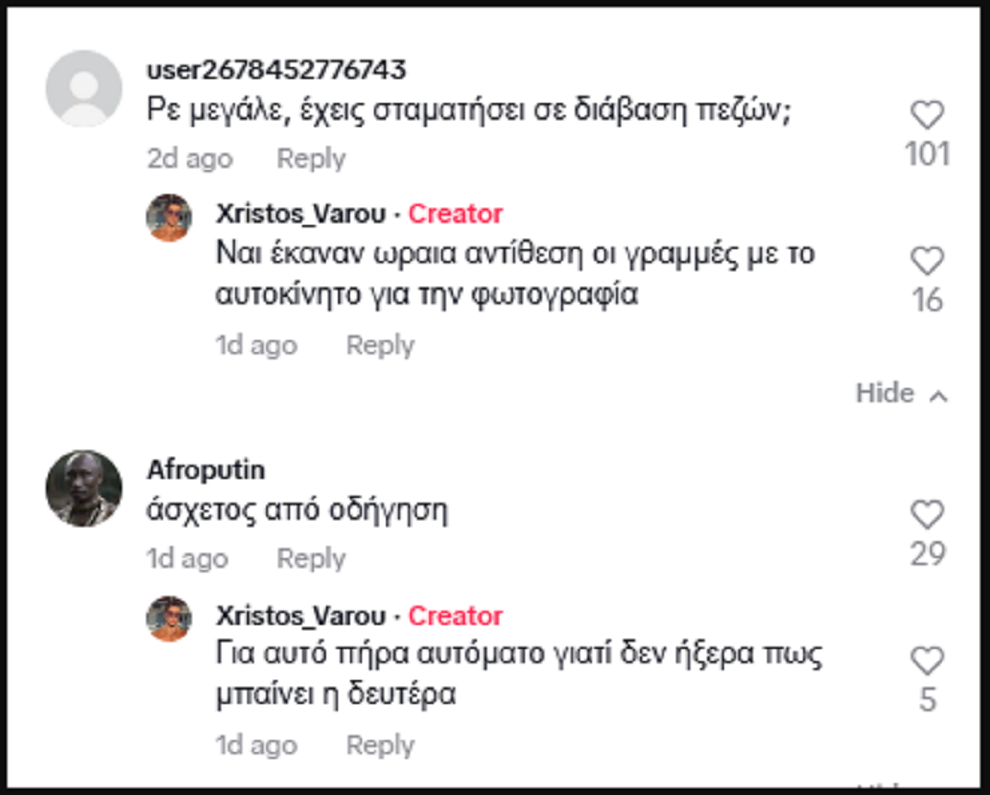The image size is (990, 795).
Task: Reply to Xristos_Varou's φωτογραφία comment
Action: (380, 345)
